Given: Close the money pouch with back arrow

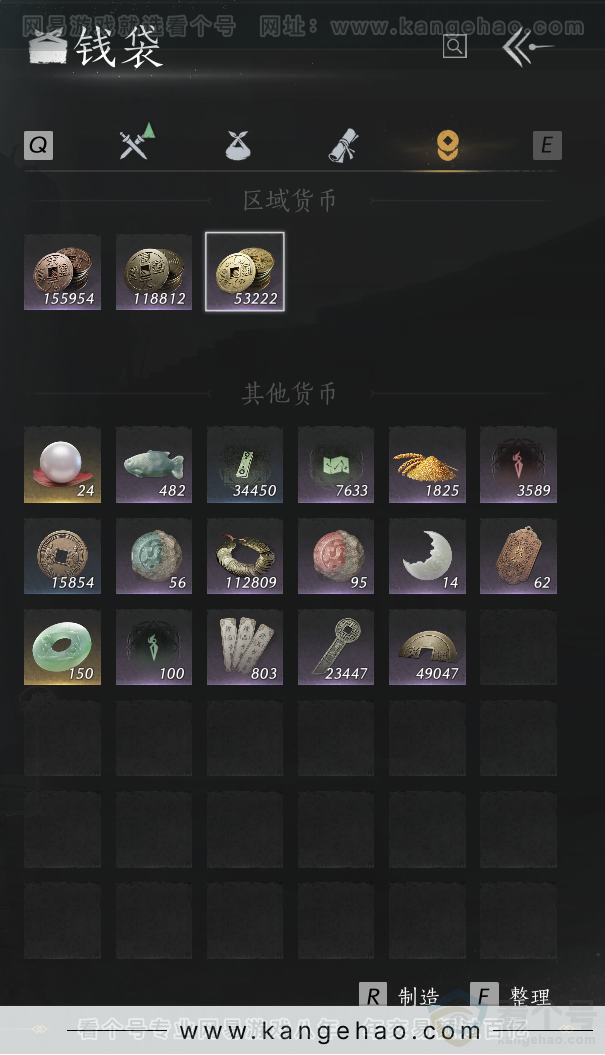Looking at the screenshot, I should (526, 47).
